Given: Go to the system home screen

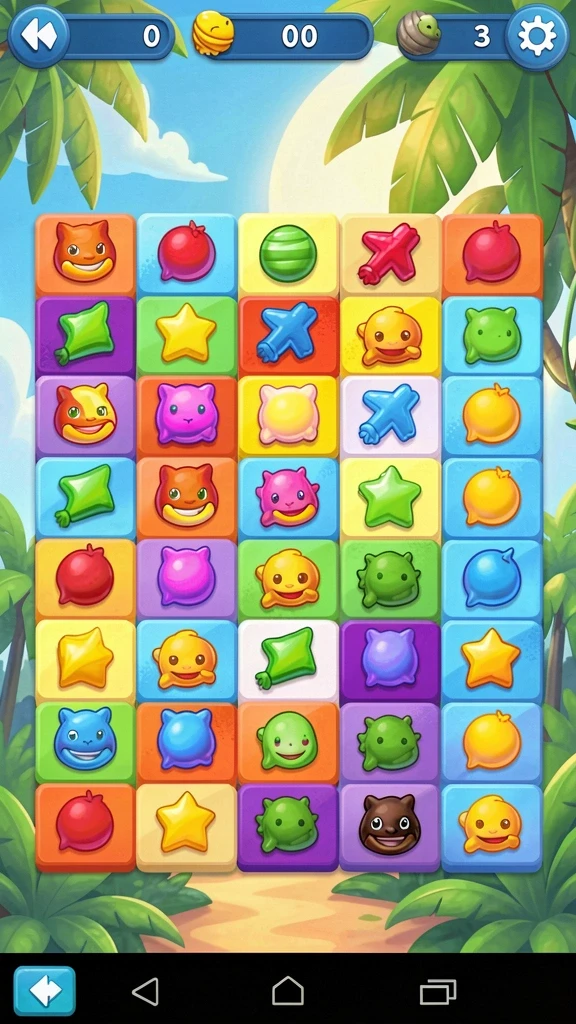Looking at the screenshot, I should coord(288,991).
